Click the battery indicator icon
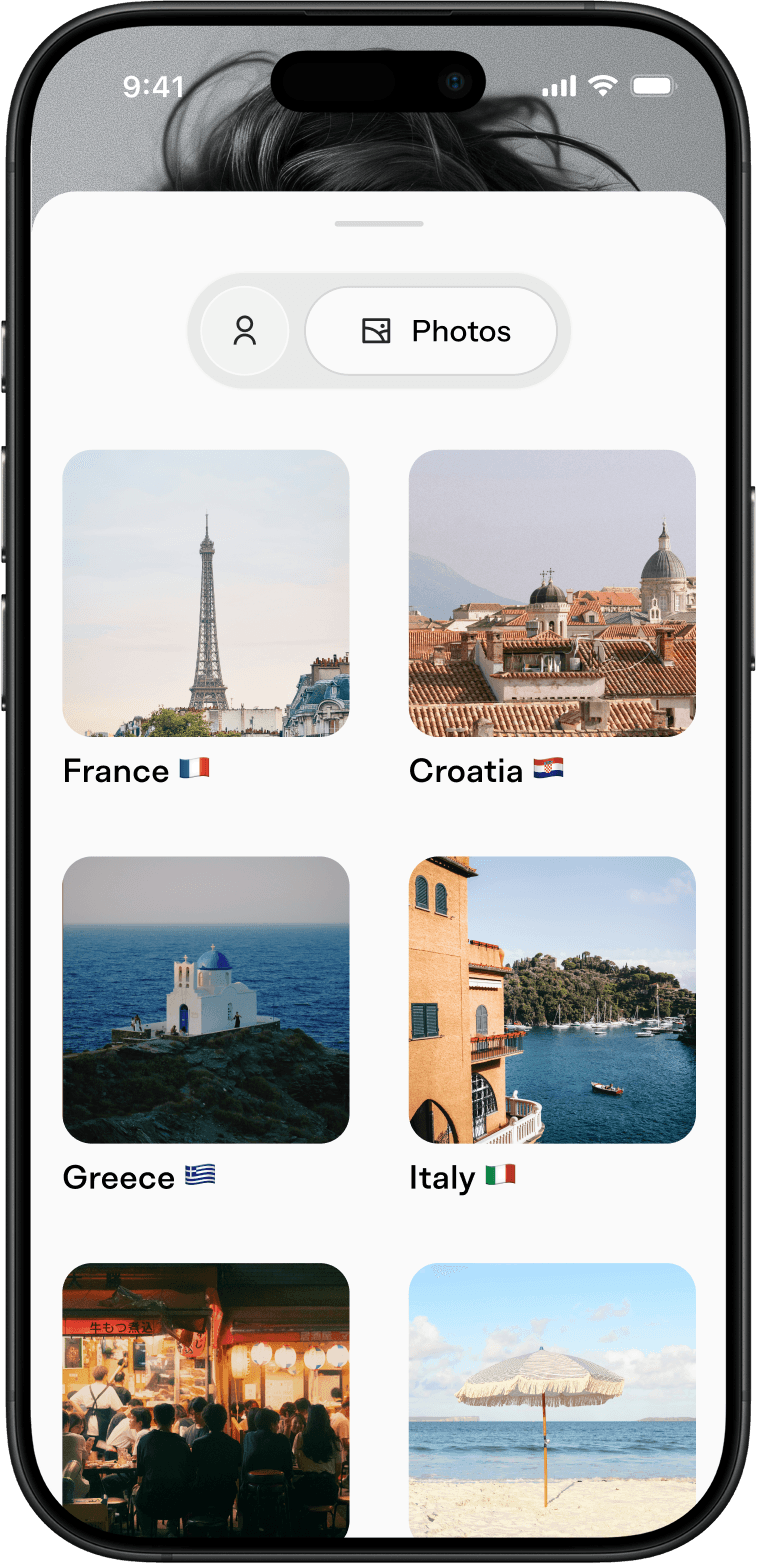 653,87
